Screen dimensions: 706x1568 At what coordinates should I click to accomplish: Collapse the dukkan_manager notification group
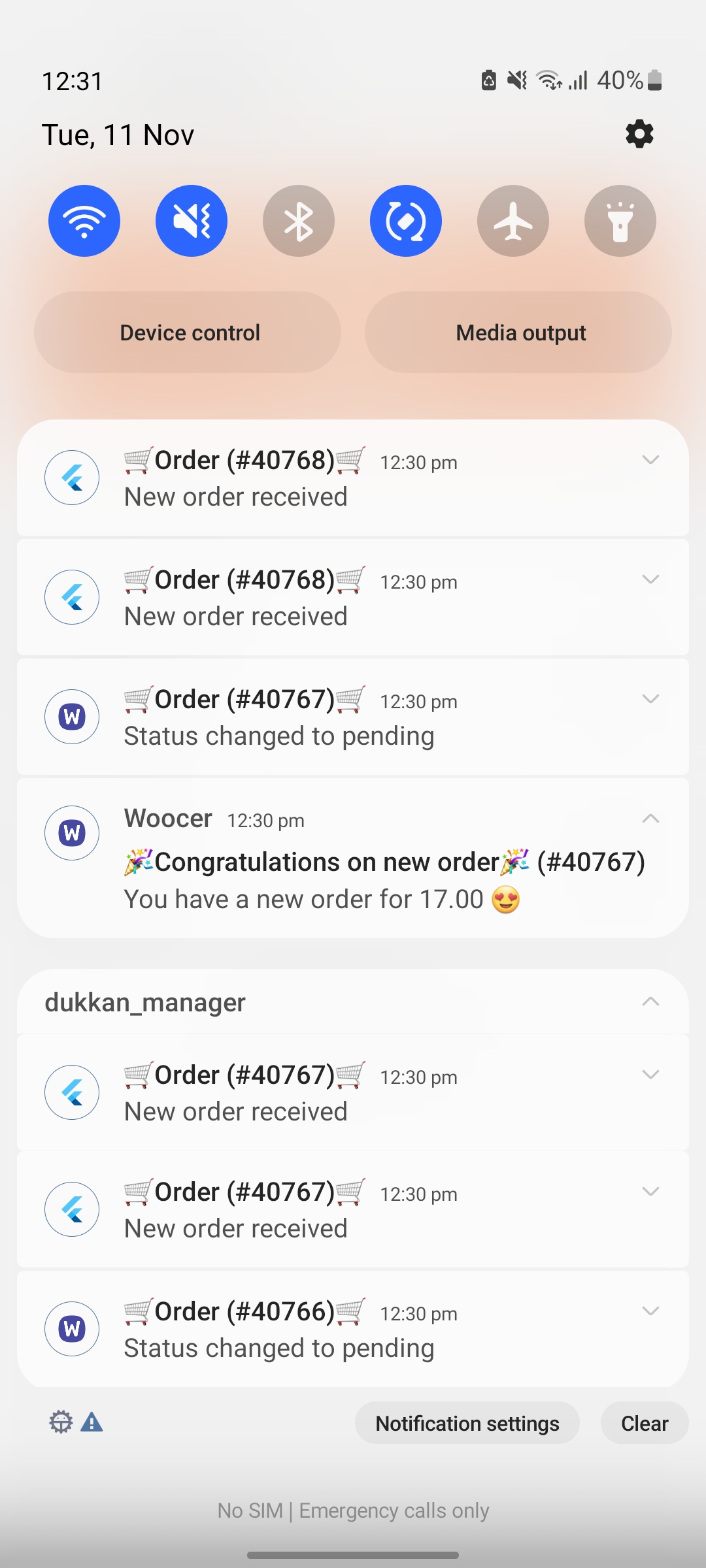650,1002
